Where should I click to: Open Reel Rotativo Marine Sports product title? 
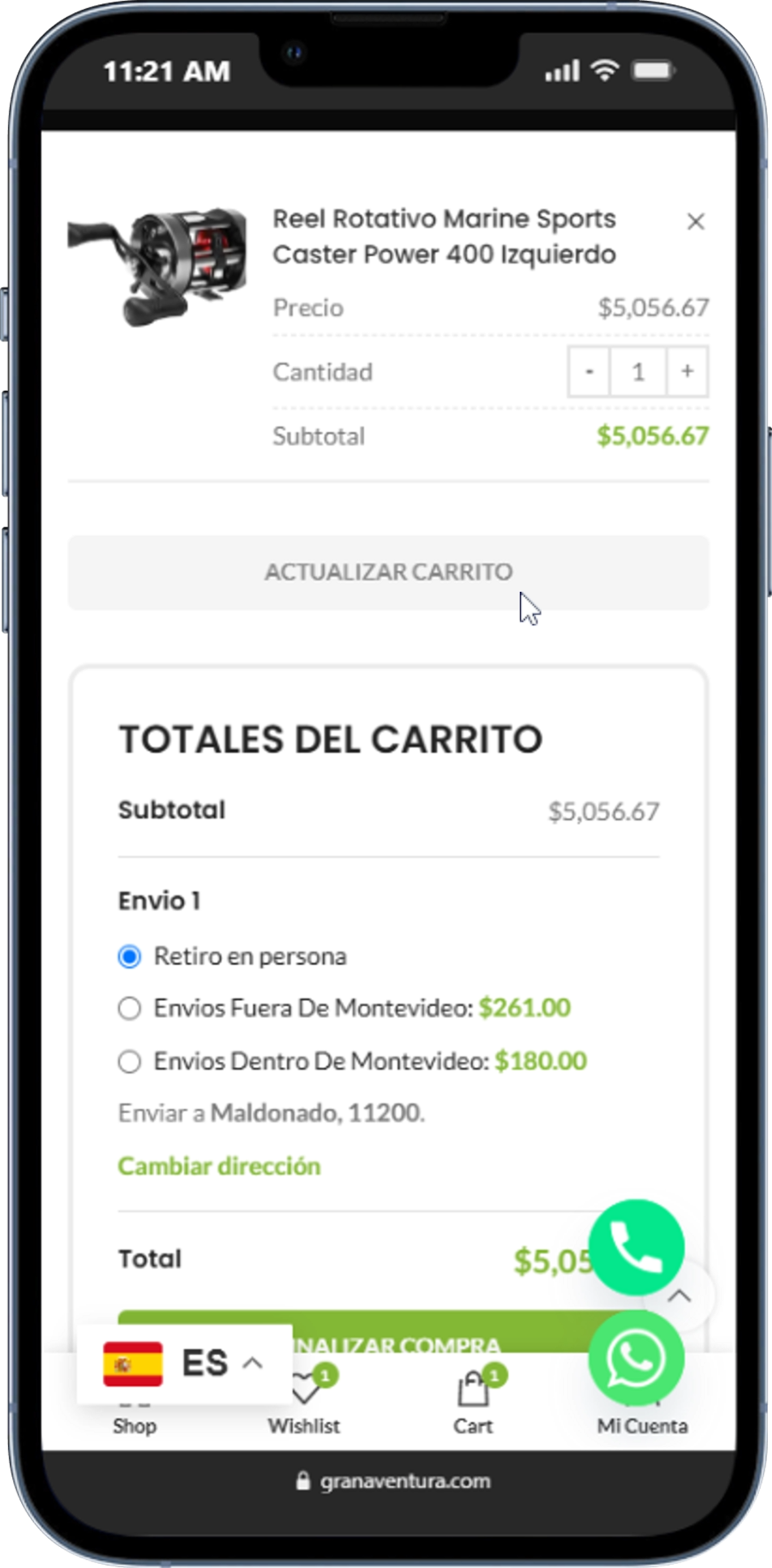click(x=444, y=237)
